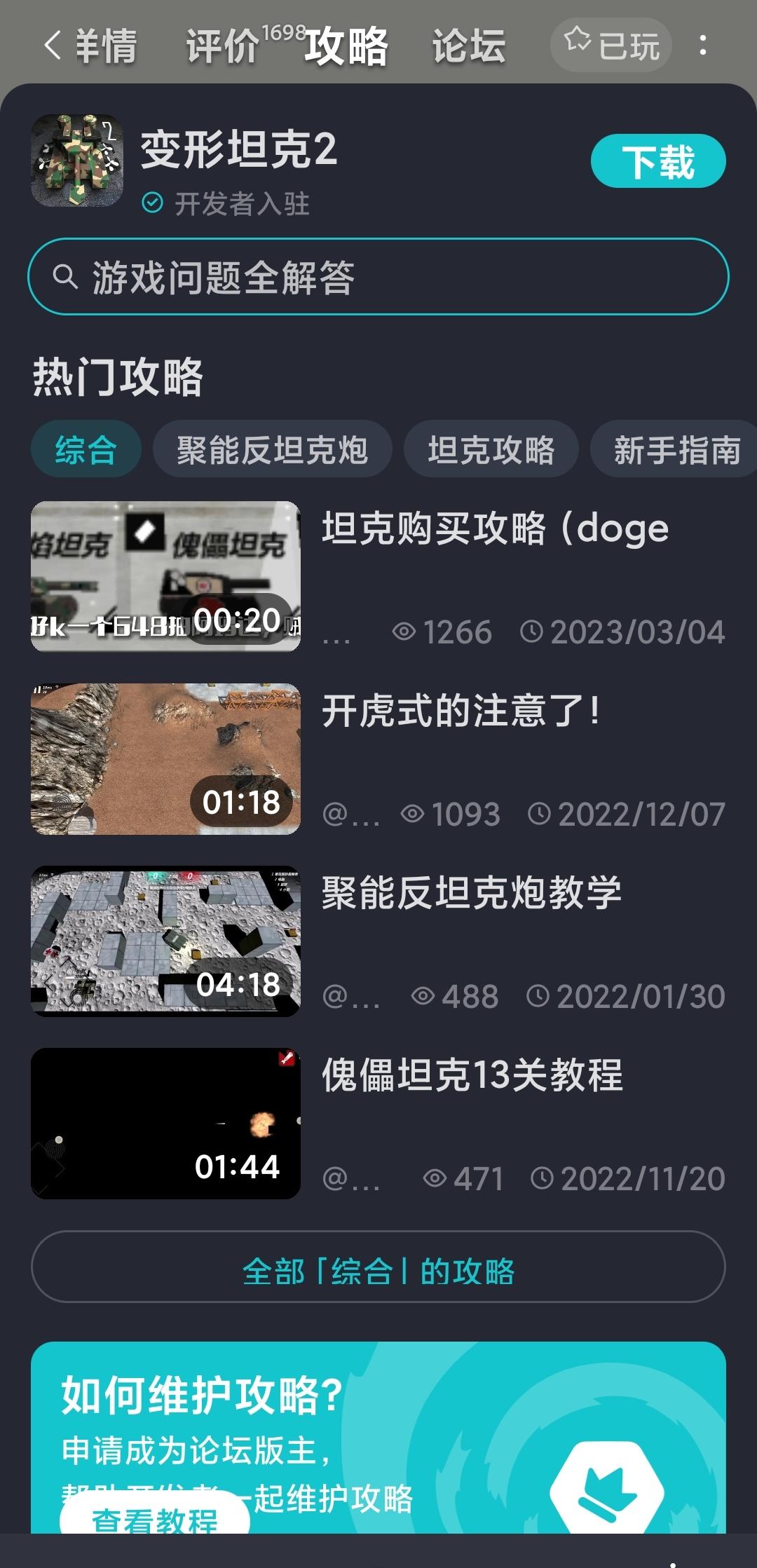This screenshot has width=757, height=1568.
Task: Open the 傀儡坦克13关教程 guide
Action: pyautogui.click(x=472, y=1075)
